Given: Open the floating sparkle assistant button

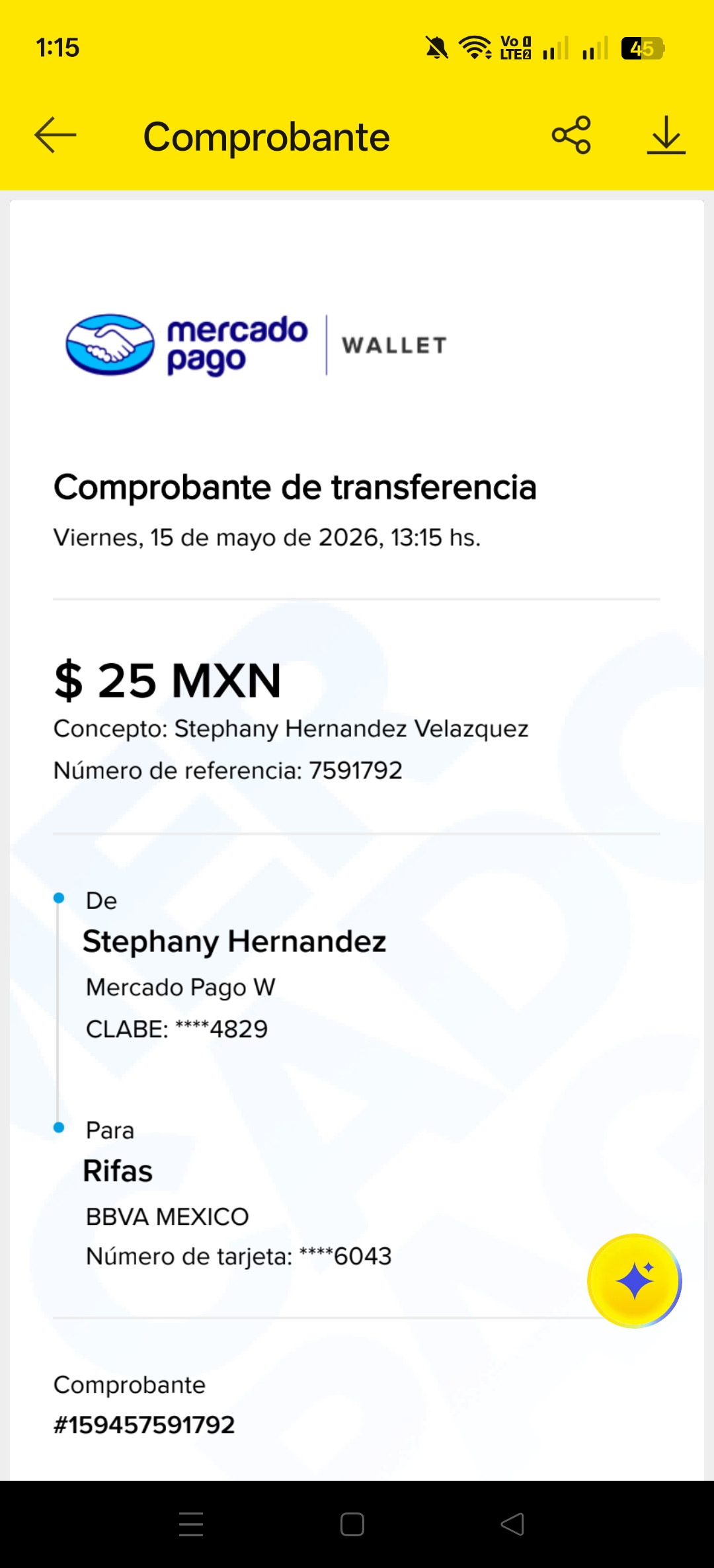Looking at the screenshot, I should 634,1281.
